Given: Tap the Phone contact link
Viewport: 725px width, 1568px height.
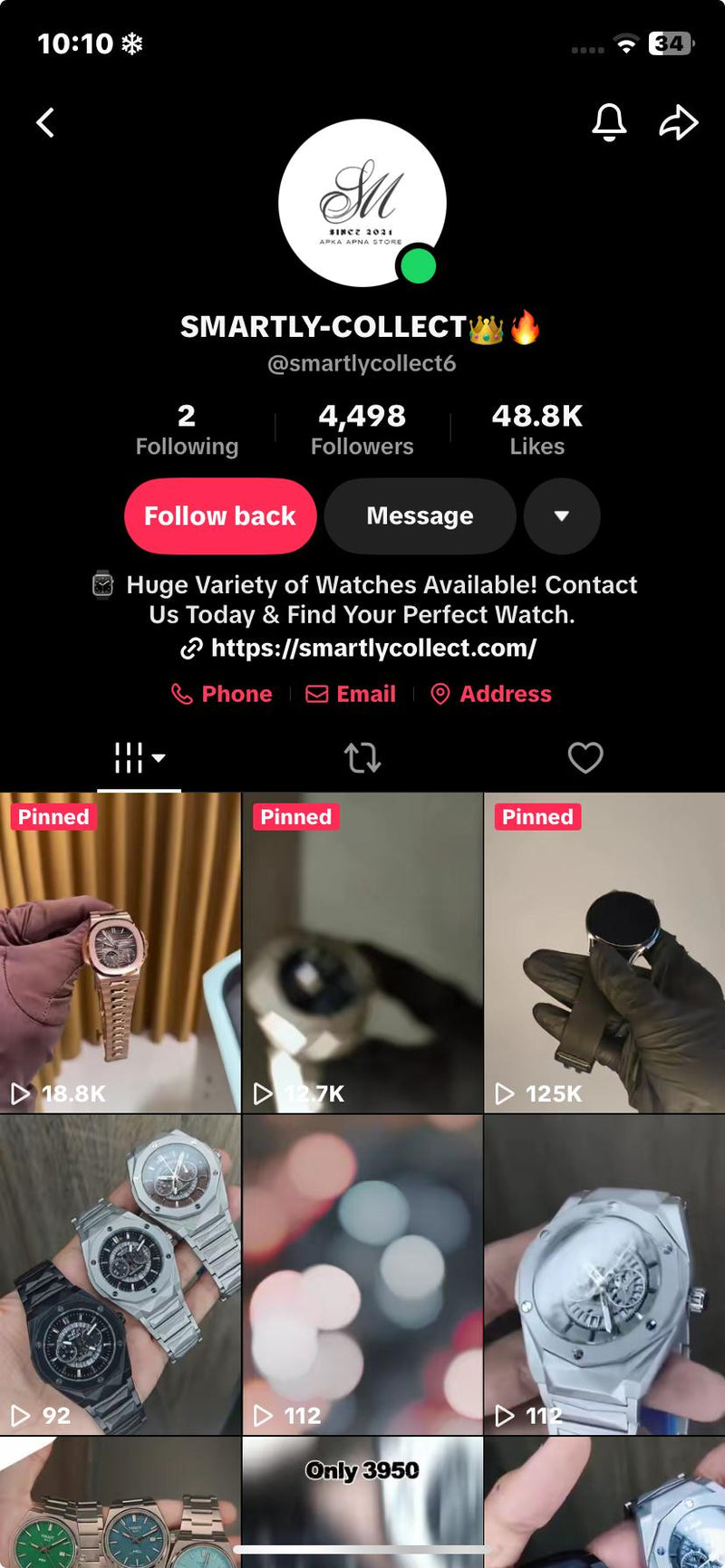Looking at the screenshot, I should coord(222,694).
